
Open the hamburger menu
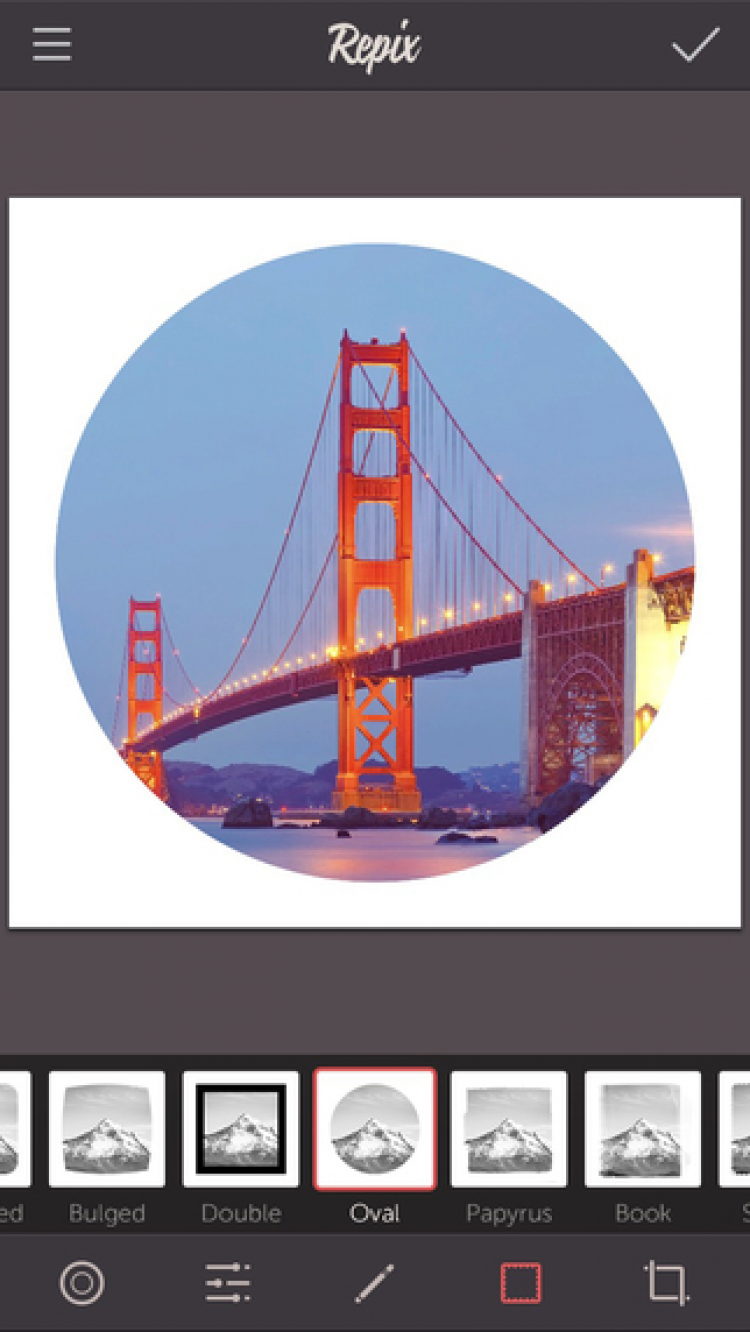(x=51, y=44)
